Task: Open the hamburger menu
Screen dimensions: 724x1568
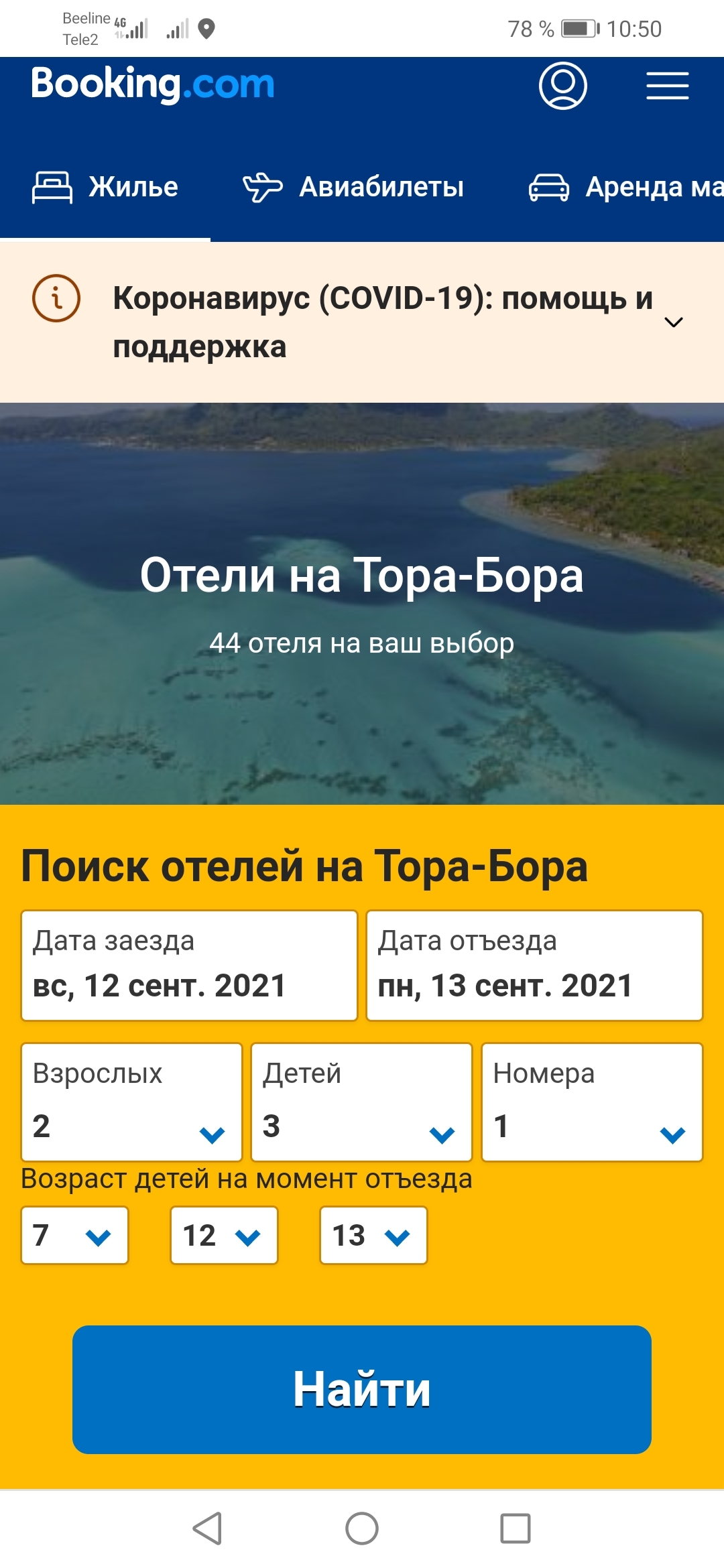Action: tap(667, 86)
